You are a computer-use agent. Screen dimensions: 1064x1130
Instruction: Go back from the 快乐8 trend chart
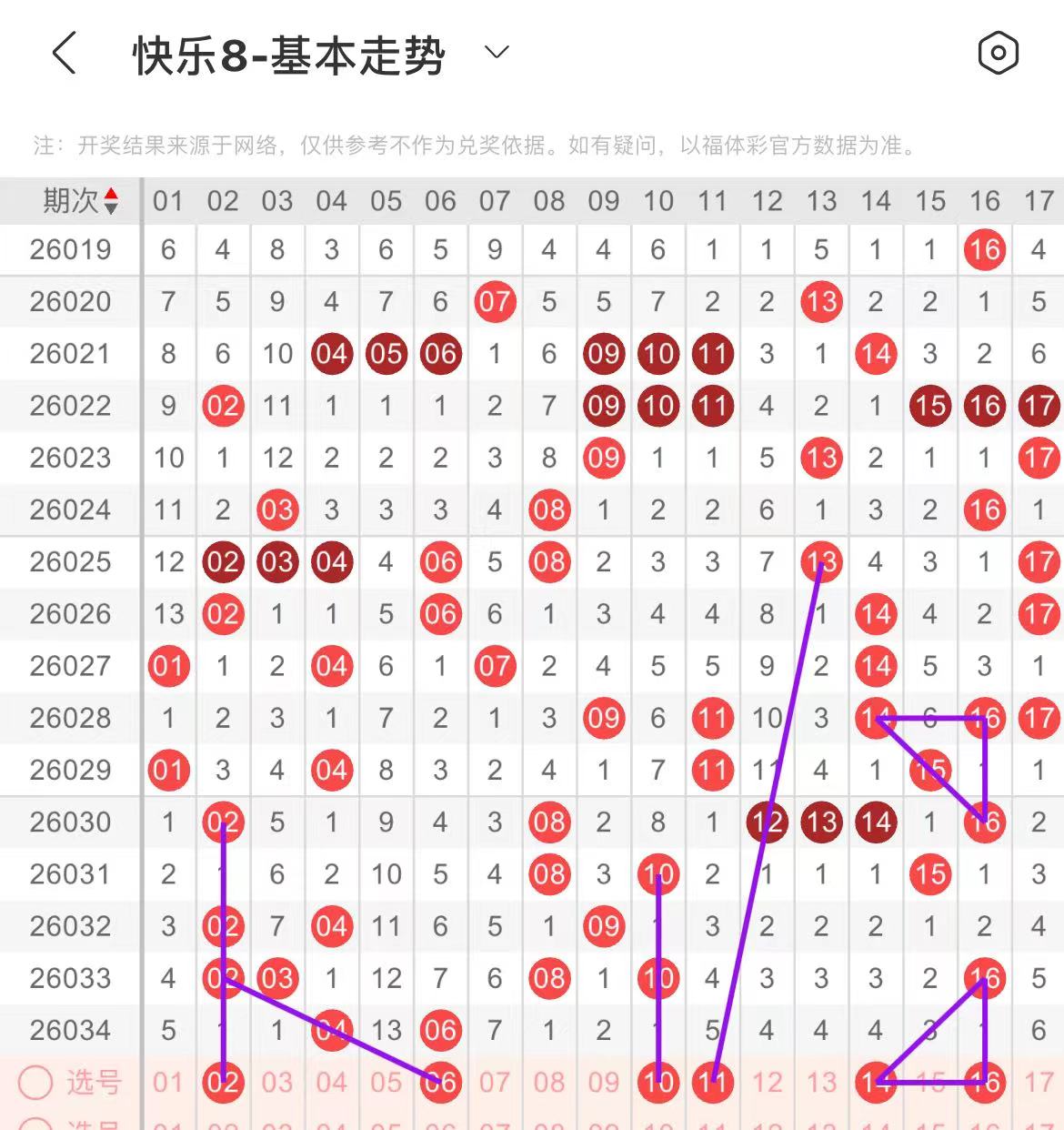click(64, 54)
